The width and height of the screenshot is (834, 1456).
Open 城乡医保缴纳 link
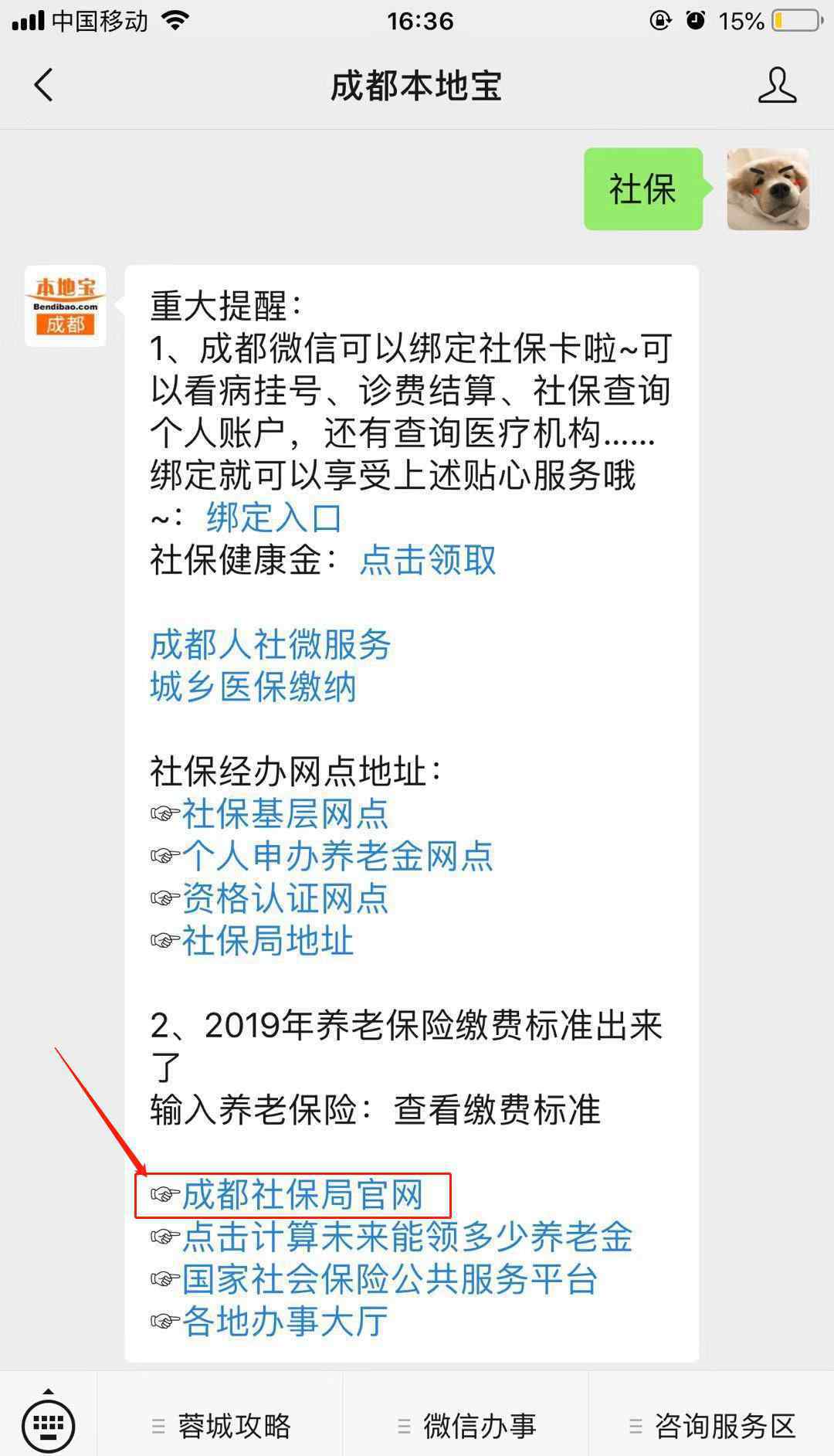pyautogui.click(x=253, y=687)
